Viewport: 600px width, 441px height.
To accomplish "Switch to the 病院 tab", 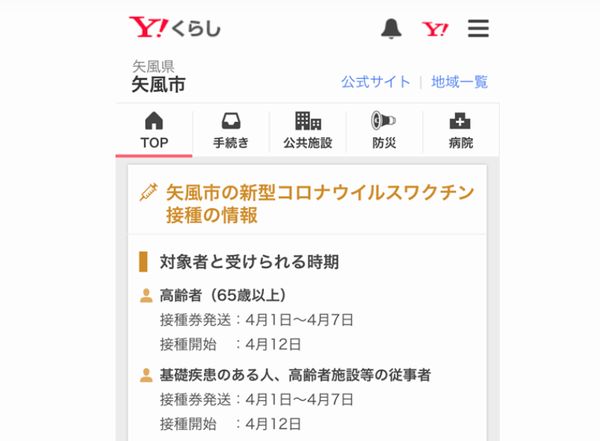I will coord(460,131).
